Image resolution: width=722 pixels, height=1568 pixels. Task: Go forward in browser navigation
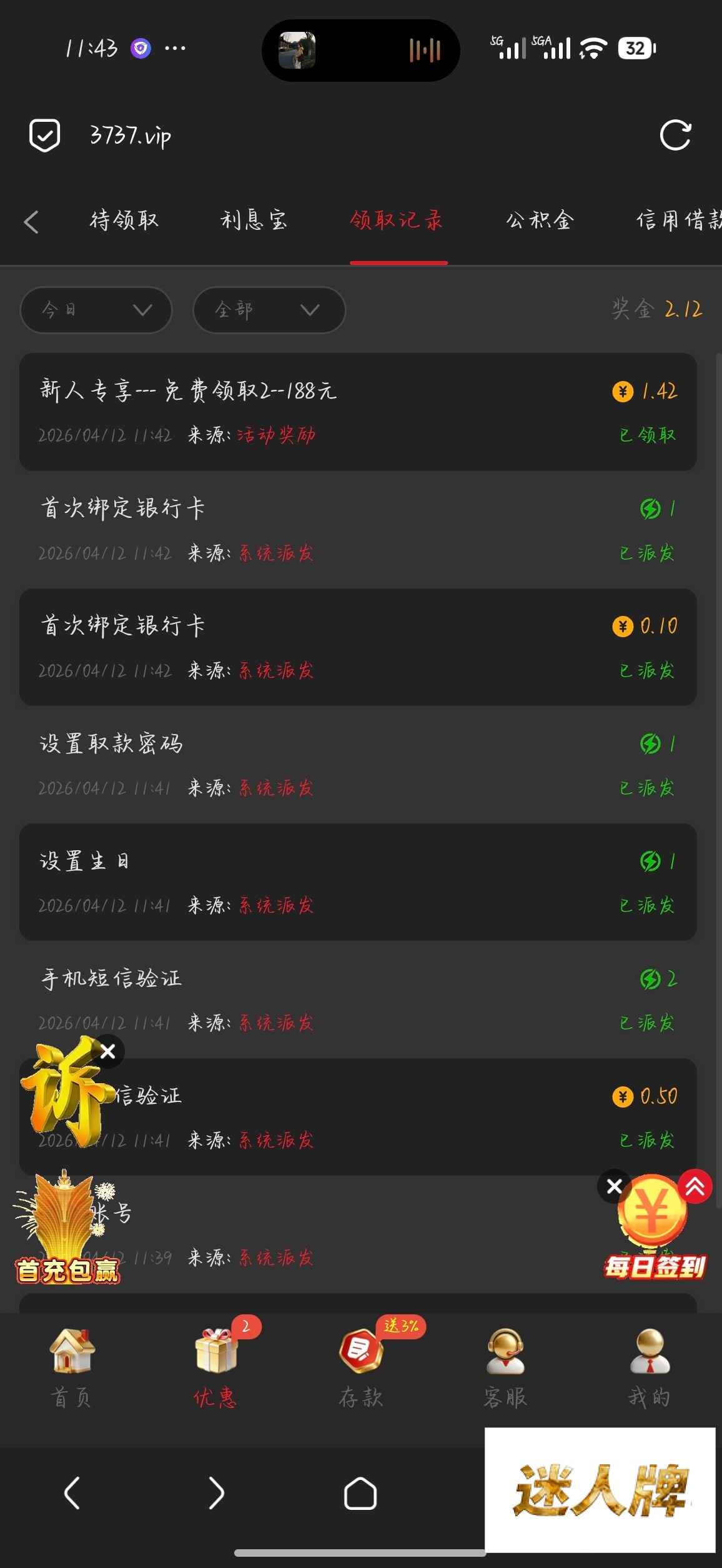point(216,1494)
